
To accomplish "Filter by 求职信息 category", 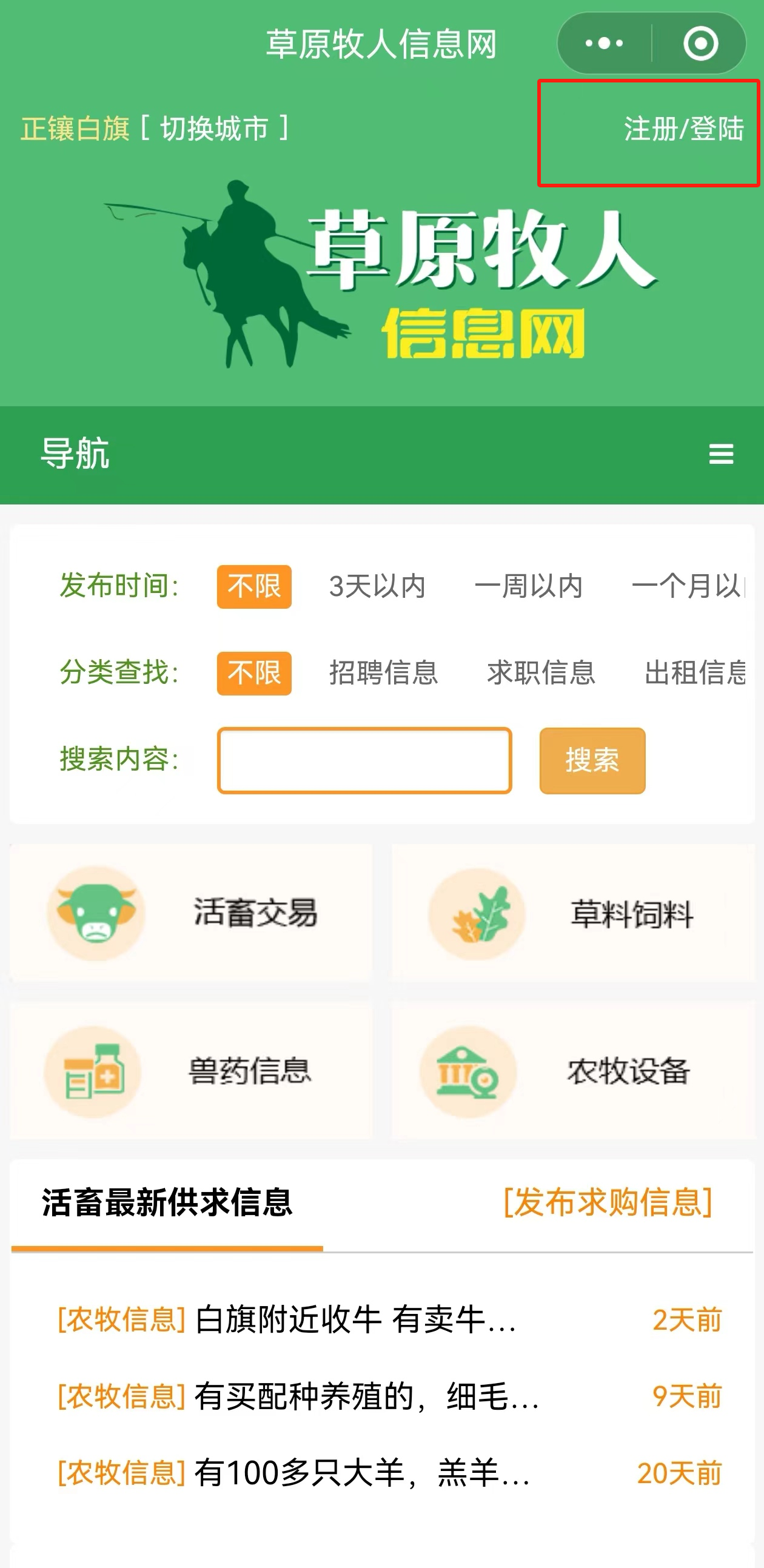I will pyautogui.click(x=541, y=672).
